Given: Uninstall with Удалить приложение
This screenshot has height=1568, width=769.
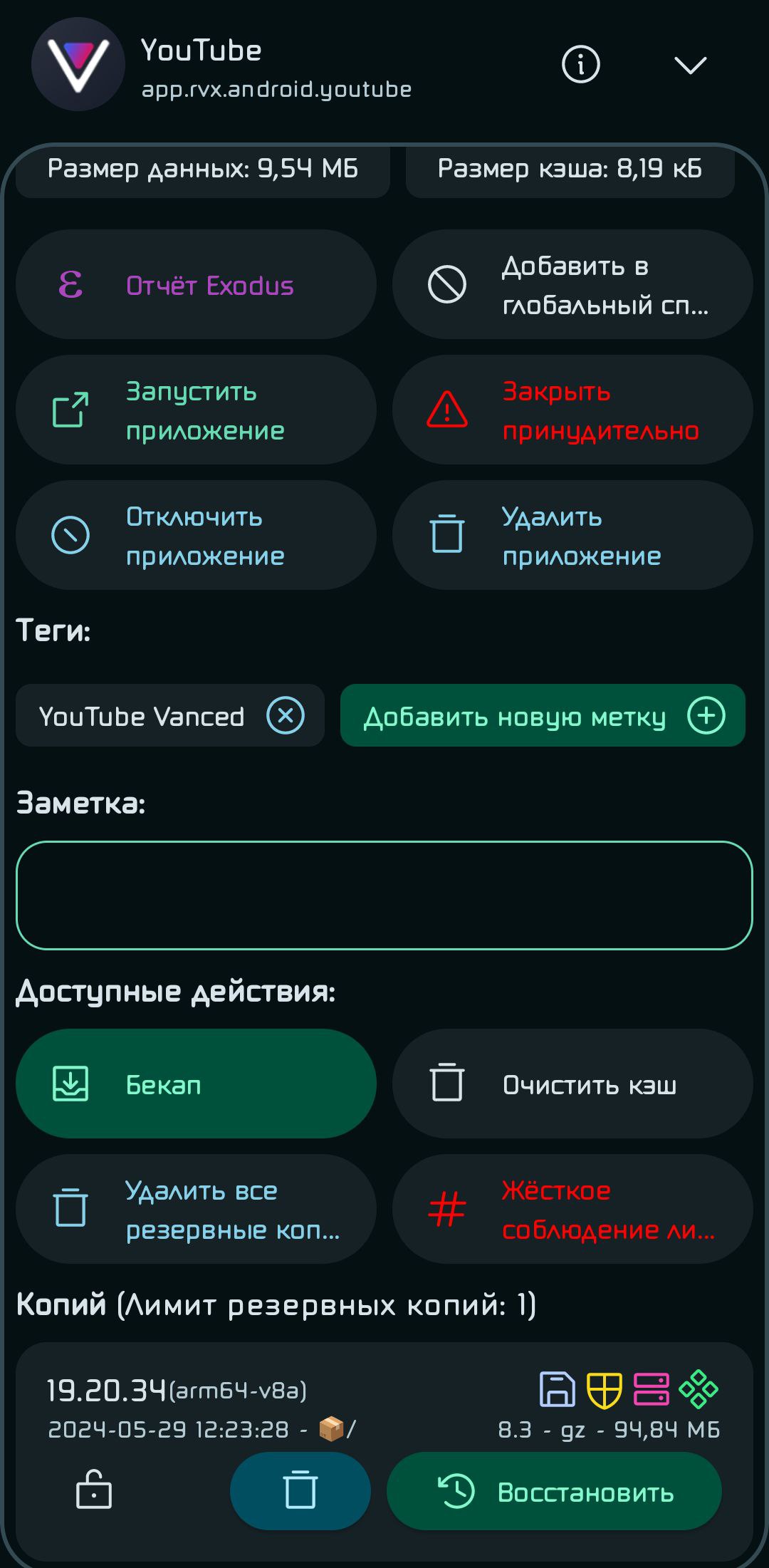Looking at the screenshot, I should pyautogui.click(x=572, y=535).
